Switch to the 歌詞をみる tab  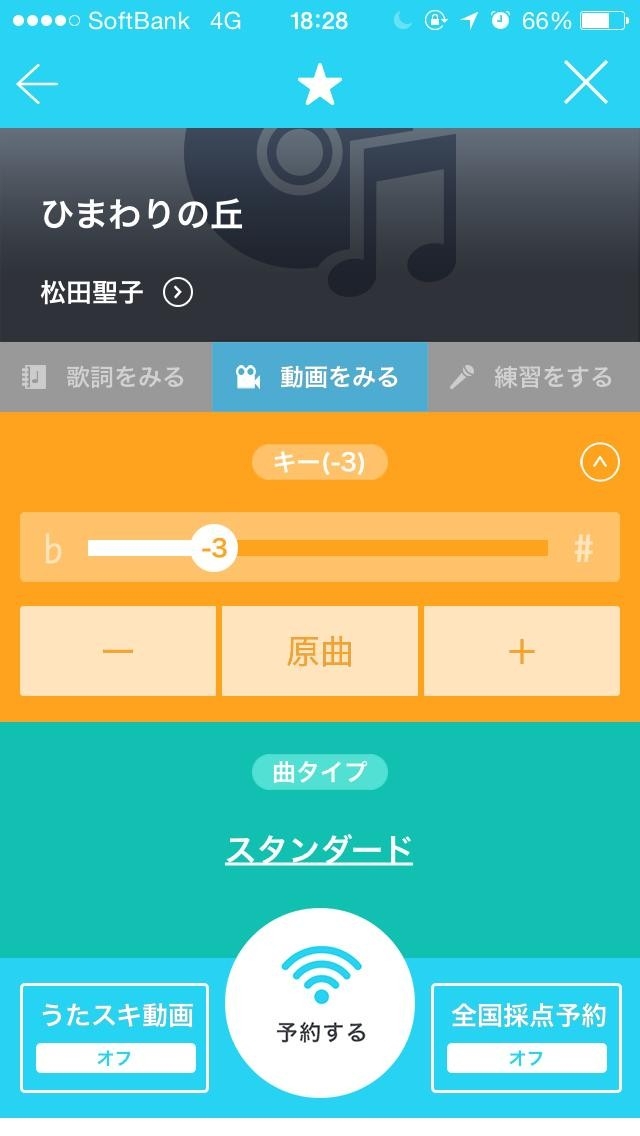pyautogui.click(x=105, y=377)
